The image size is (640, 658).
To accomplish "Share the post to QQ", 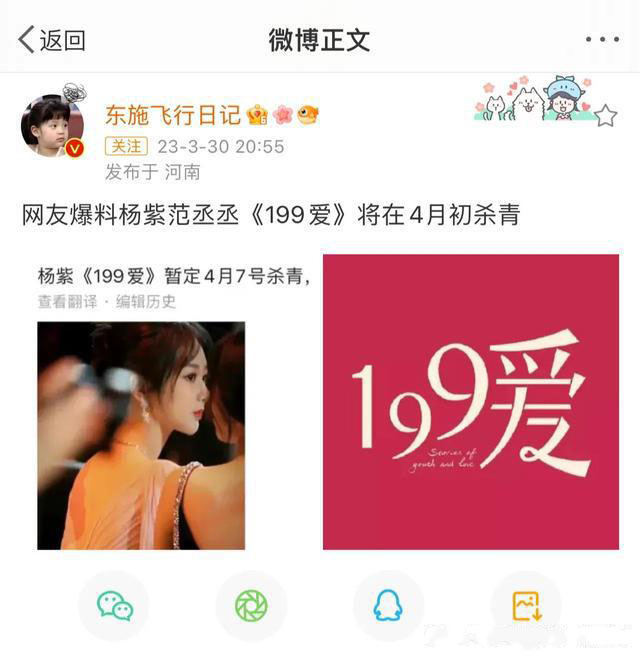I will pyautogui.click(x=388, y=605).
